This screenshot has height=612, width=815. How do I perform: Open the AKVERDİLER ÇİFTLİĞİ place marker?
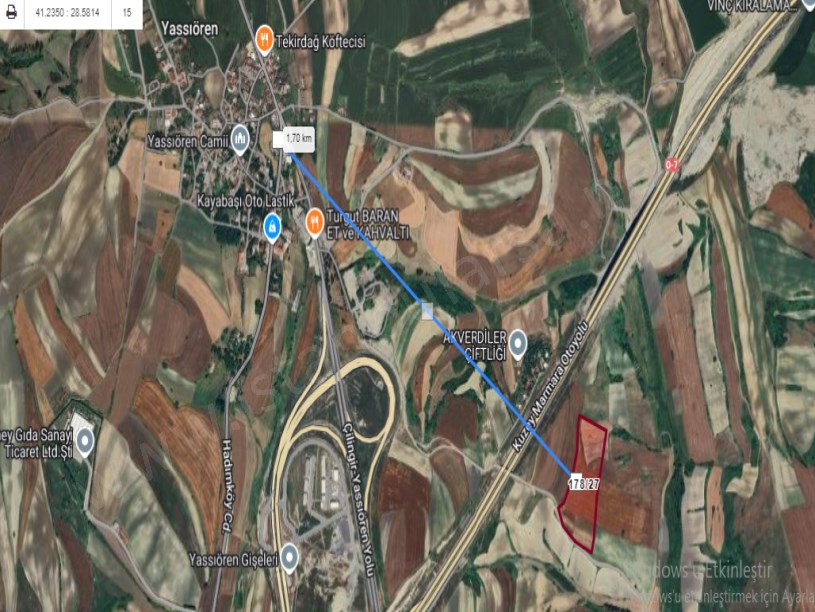518,346
